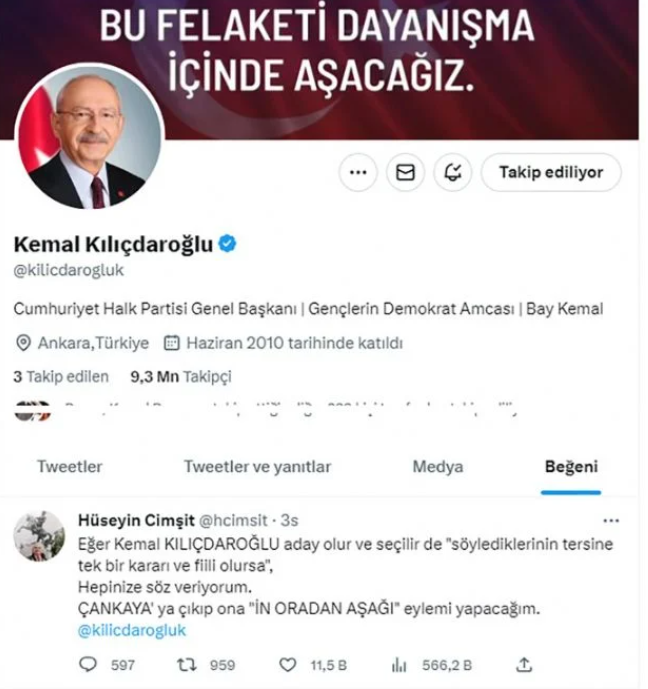The height and width of the screenshot is (689, 648).
Task: Open the options menu on Hüseyin Cimşit's tweet
Action: click(x=611, y=521)
